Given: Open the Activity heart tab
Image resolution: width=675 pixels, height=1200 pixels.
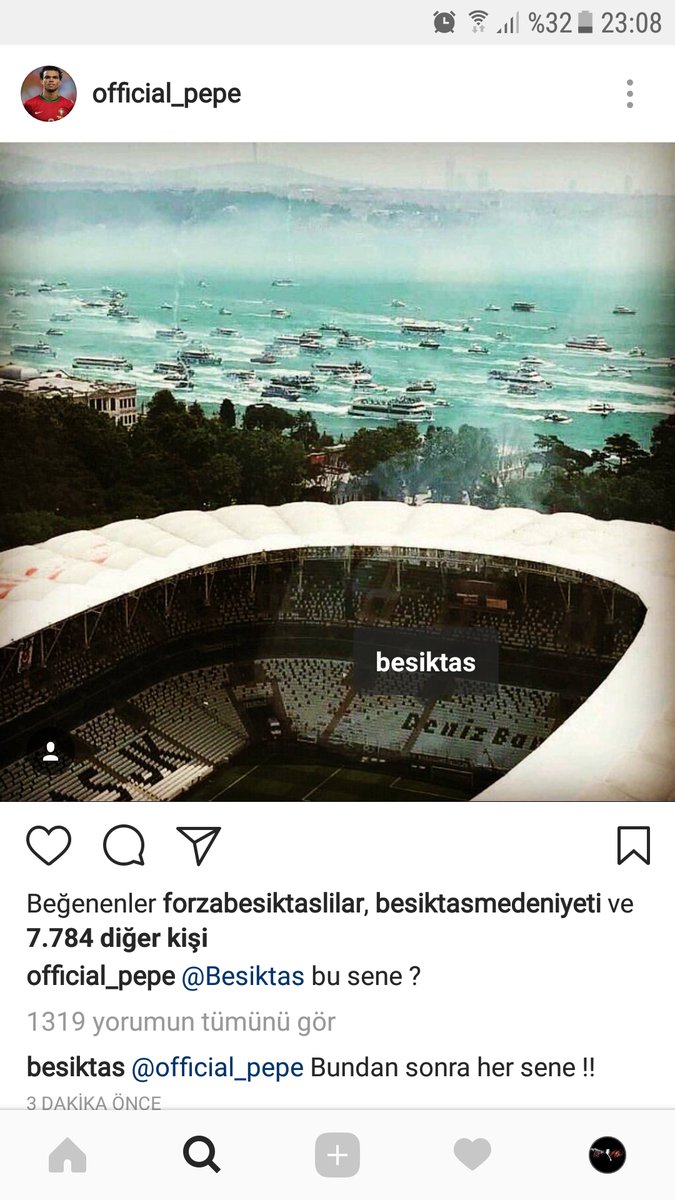Looking at the screenshot, I should (472, 1156).
